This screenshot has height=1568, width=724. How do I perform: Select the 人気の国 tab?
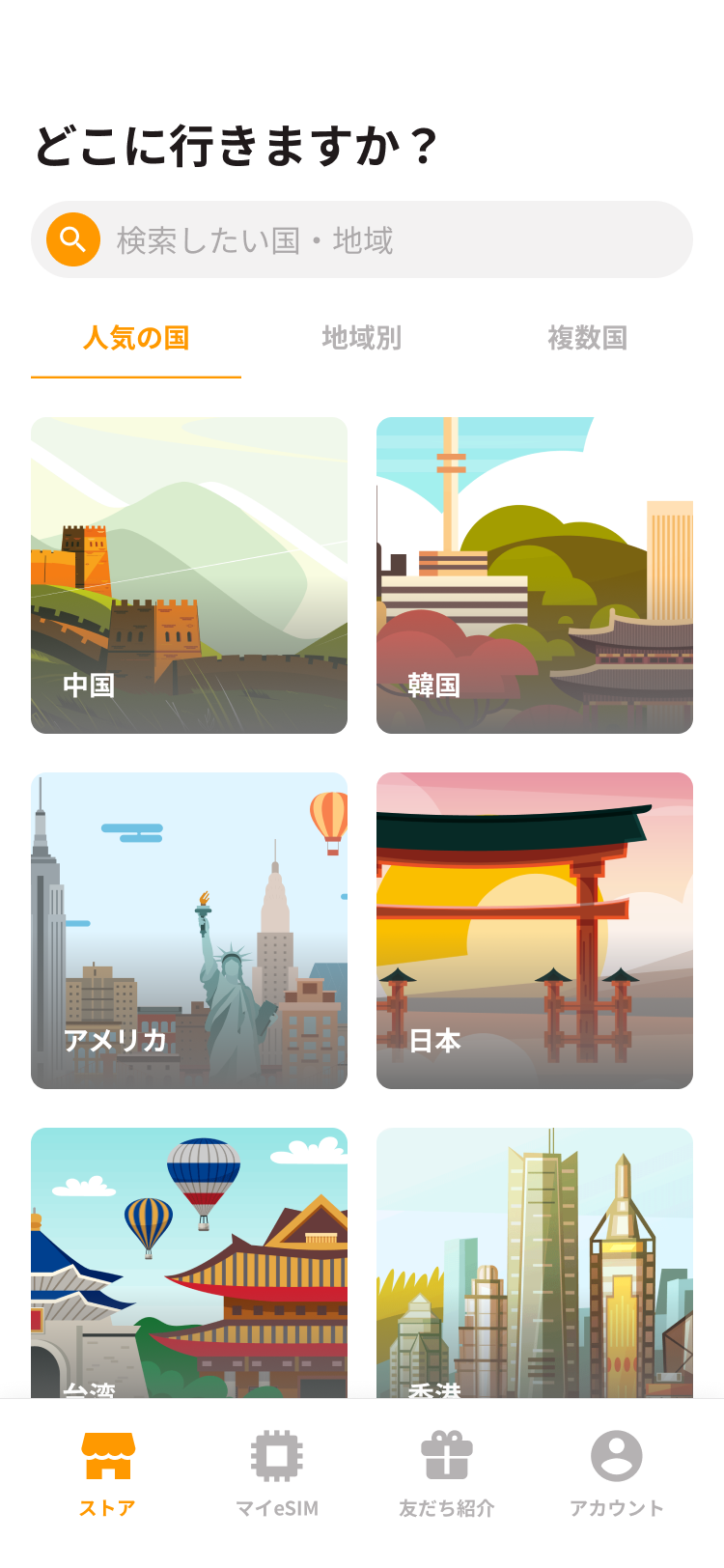click(x=136, y=338)
